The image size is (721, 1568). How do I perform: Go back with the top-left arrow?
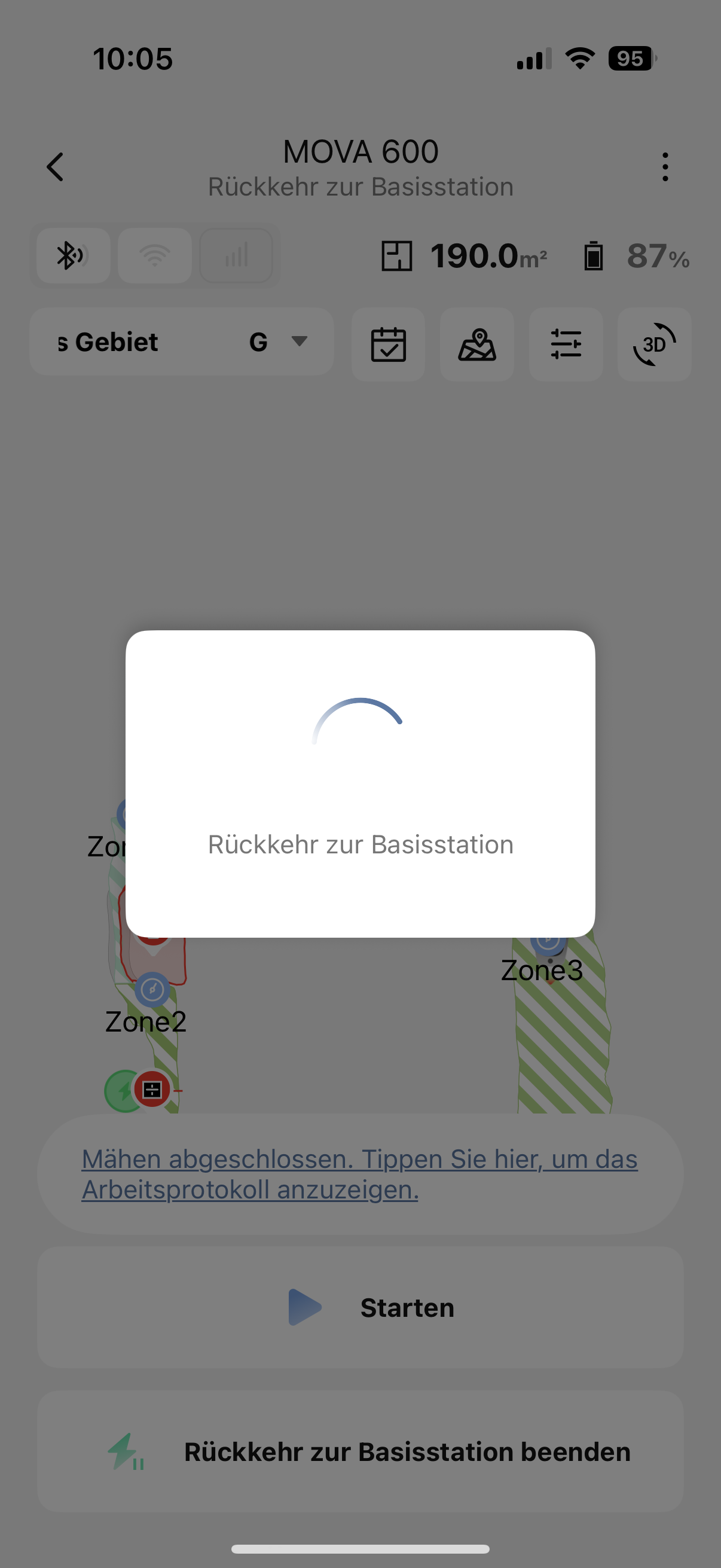tap(56, 167)
